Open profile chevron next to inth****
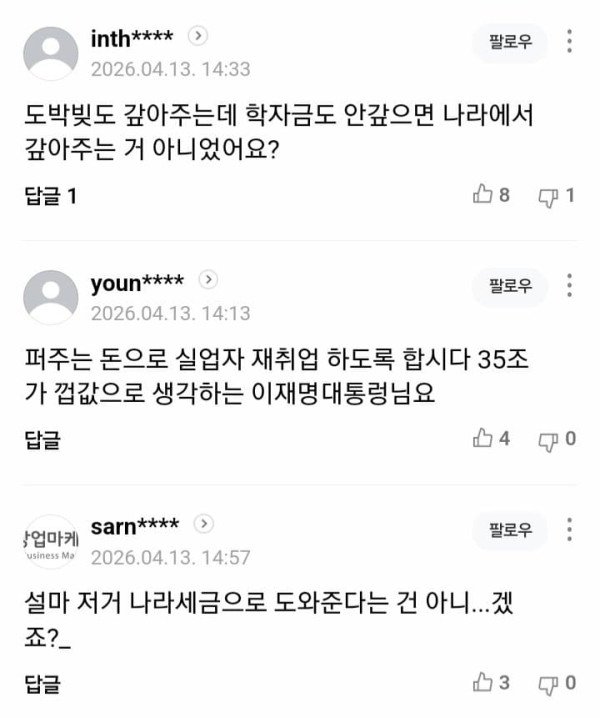The image size is (600, 718). [x=198, y=37]
